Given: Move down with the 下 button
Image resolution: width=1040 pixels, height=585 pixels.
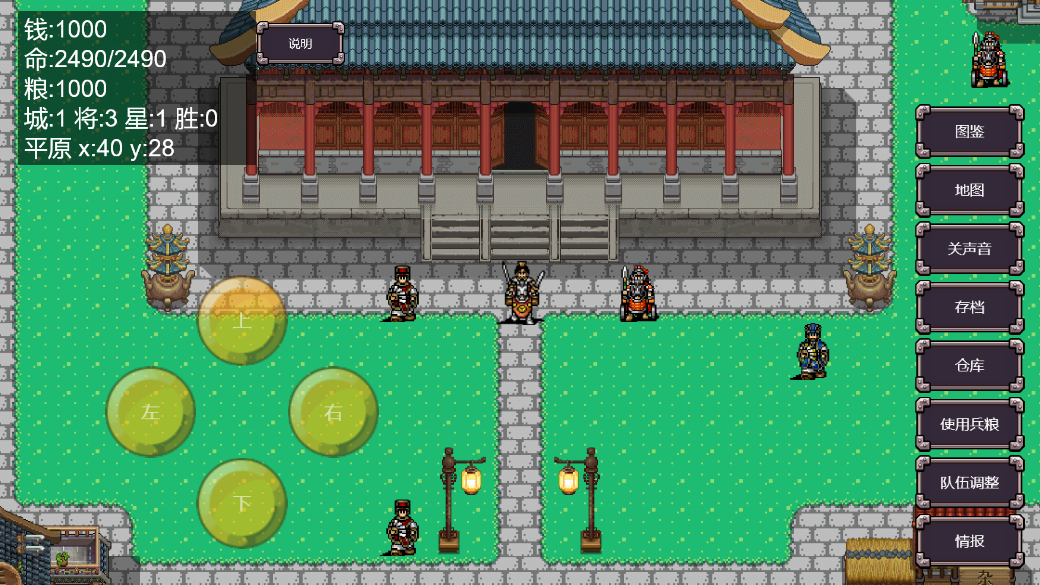Looking at the screenshot, I should 242,503.
